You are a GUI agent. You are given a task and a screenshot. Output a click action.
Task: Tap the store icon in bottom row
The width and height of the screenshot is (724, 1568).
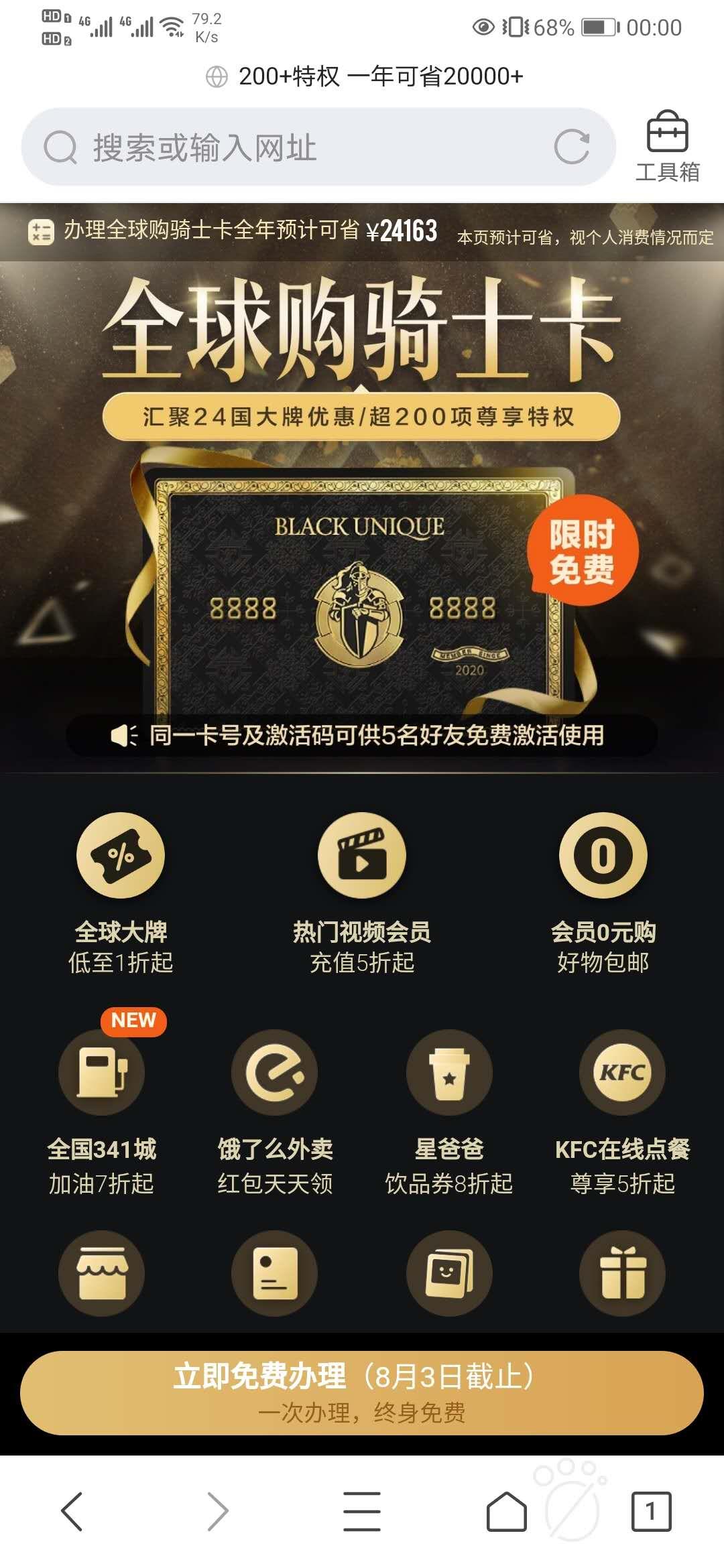pyautogui.click(x=101, y=1273)
